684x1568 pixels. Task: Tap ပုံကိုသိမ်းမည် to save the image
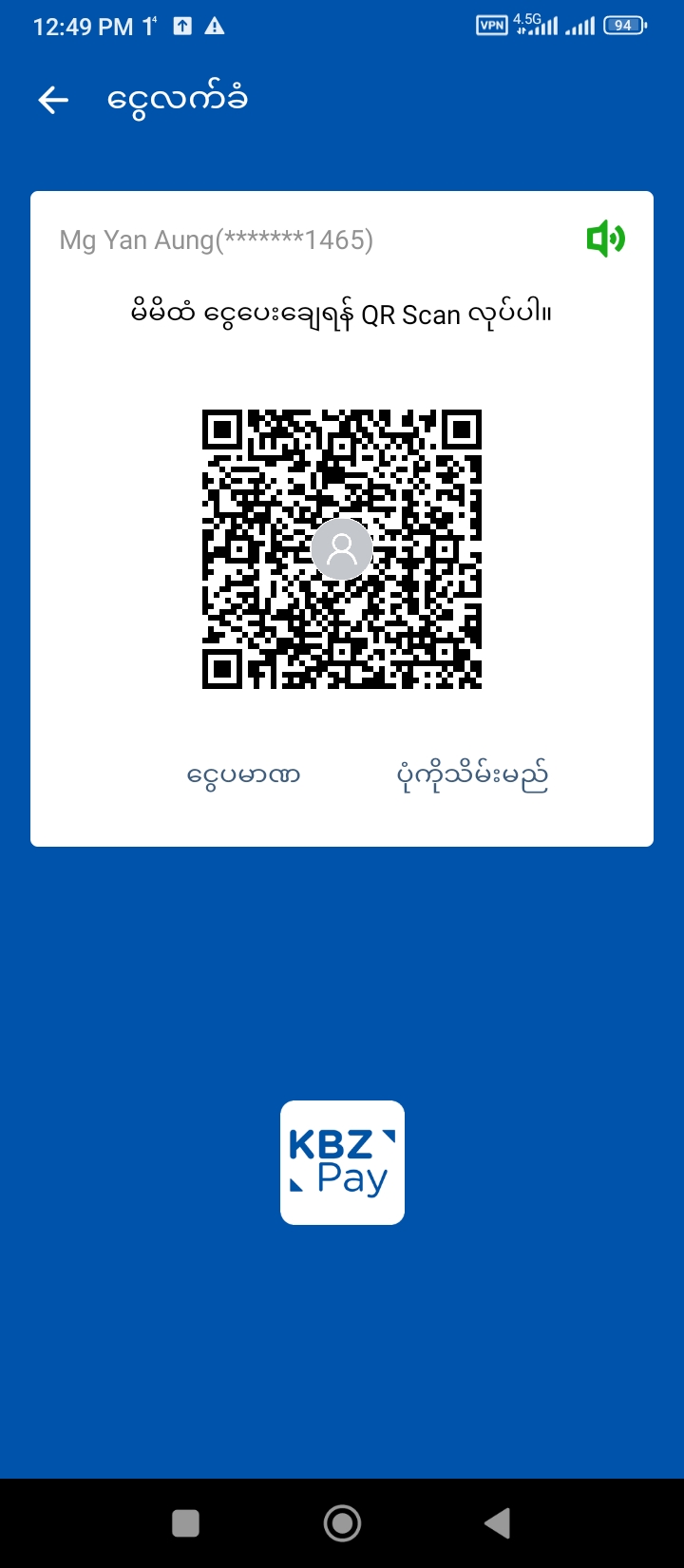click(472, 776)
